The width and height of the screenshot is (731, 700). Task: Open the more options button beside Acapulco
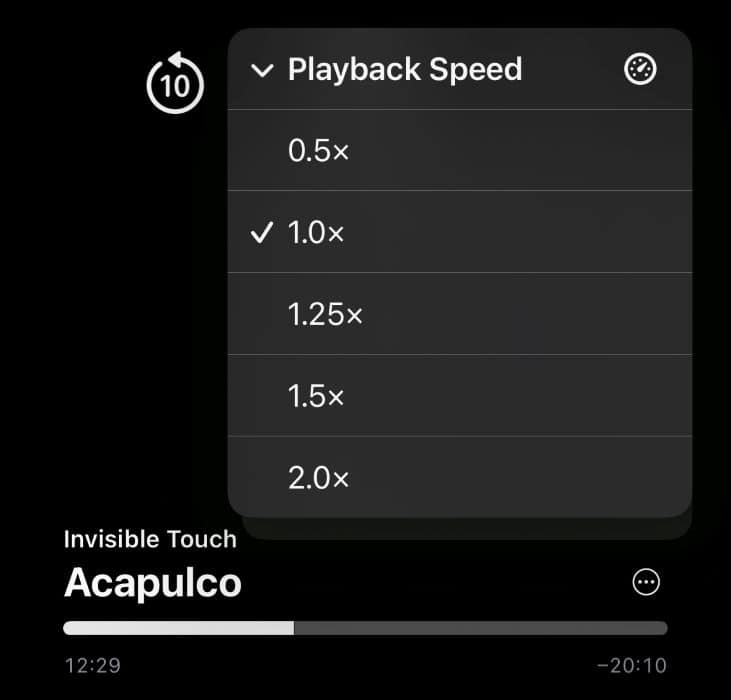pos(647,583)
